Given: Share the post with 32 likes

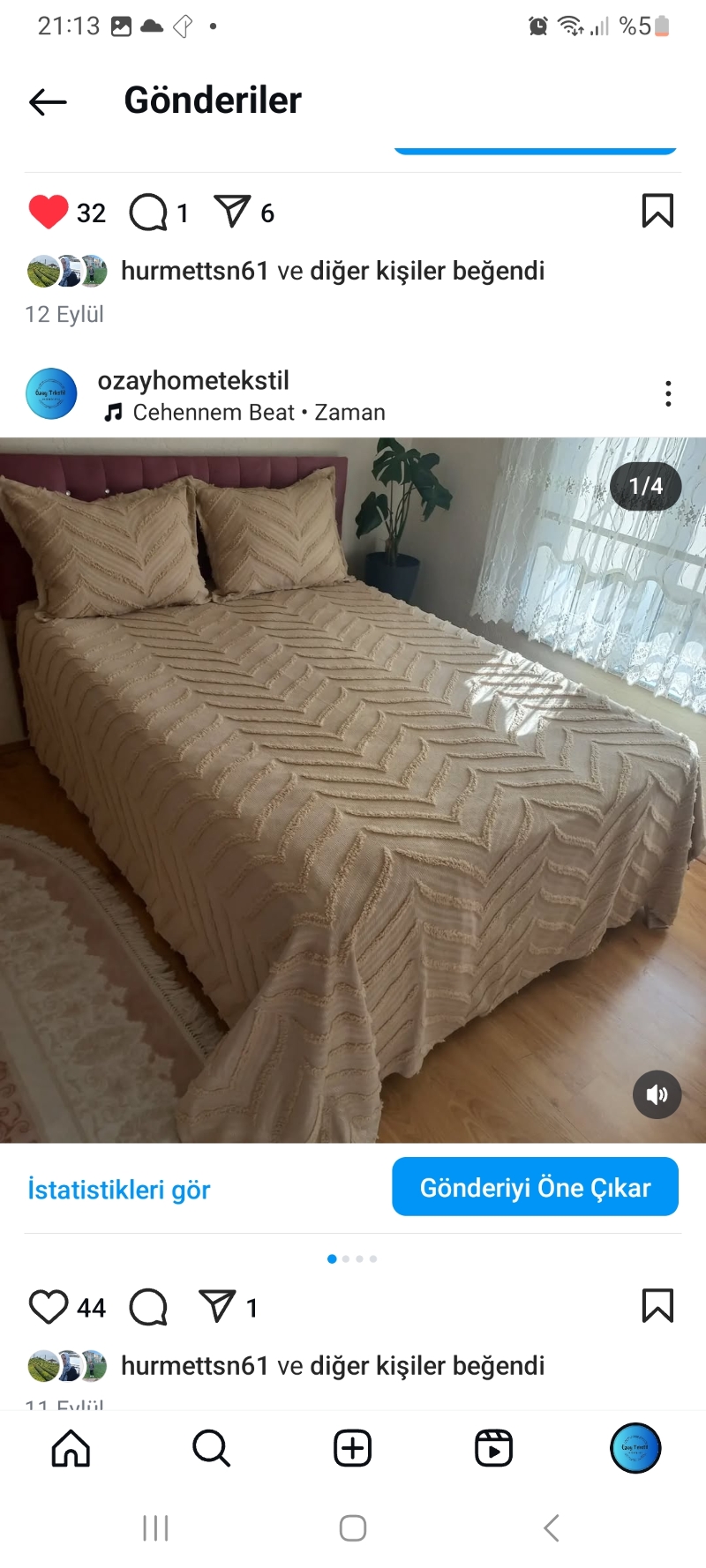Looking at the screenshot, I should click(233, 212).
